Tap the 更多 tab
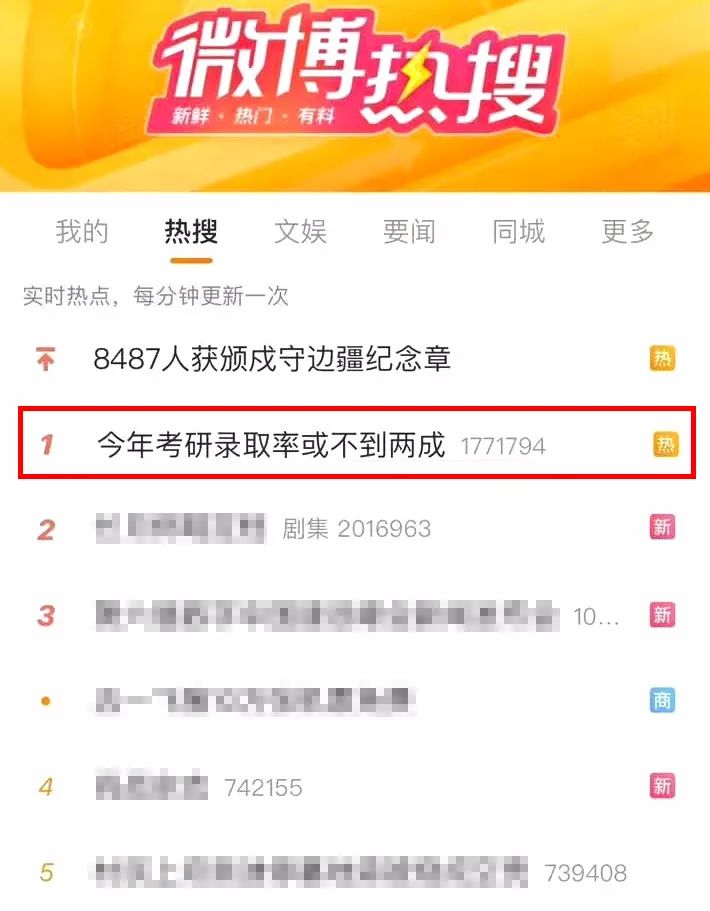The image size is (710, 911). pyautogui.click(x=627, y=232)
